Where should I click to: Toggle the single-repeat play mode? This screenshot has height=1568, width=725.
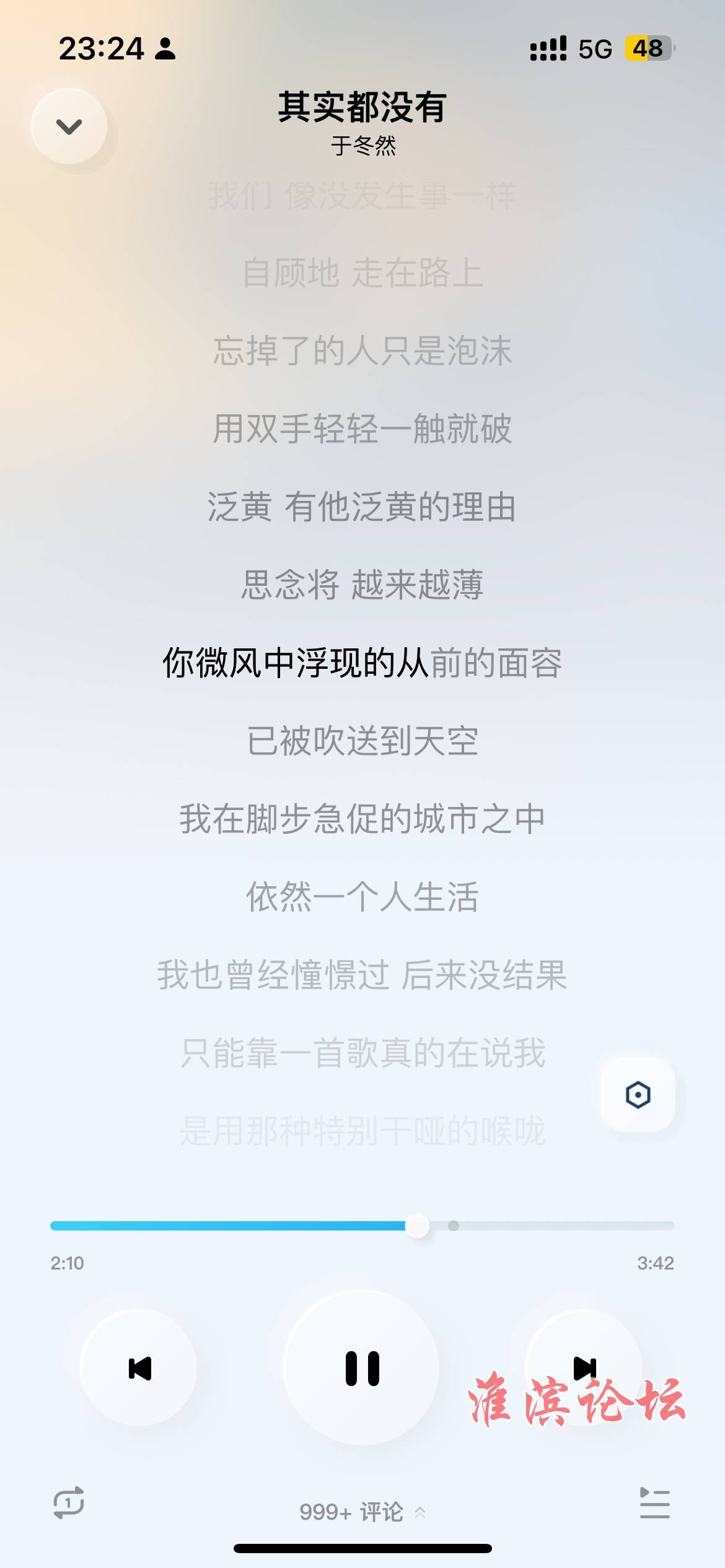point(69,1502)
